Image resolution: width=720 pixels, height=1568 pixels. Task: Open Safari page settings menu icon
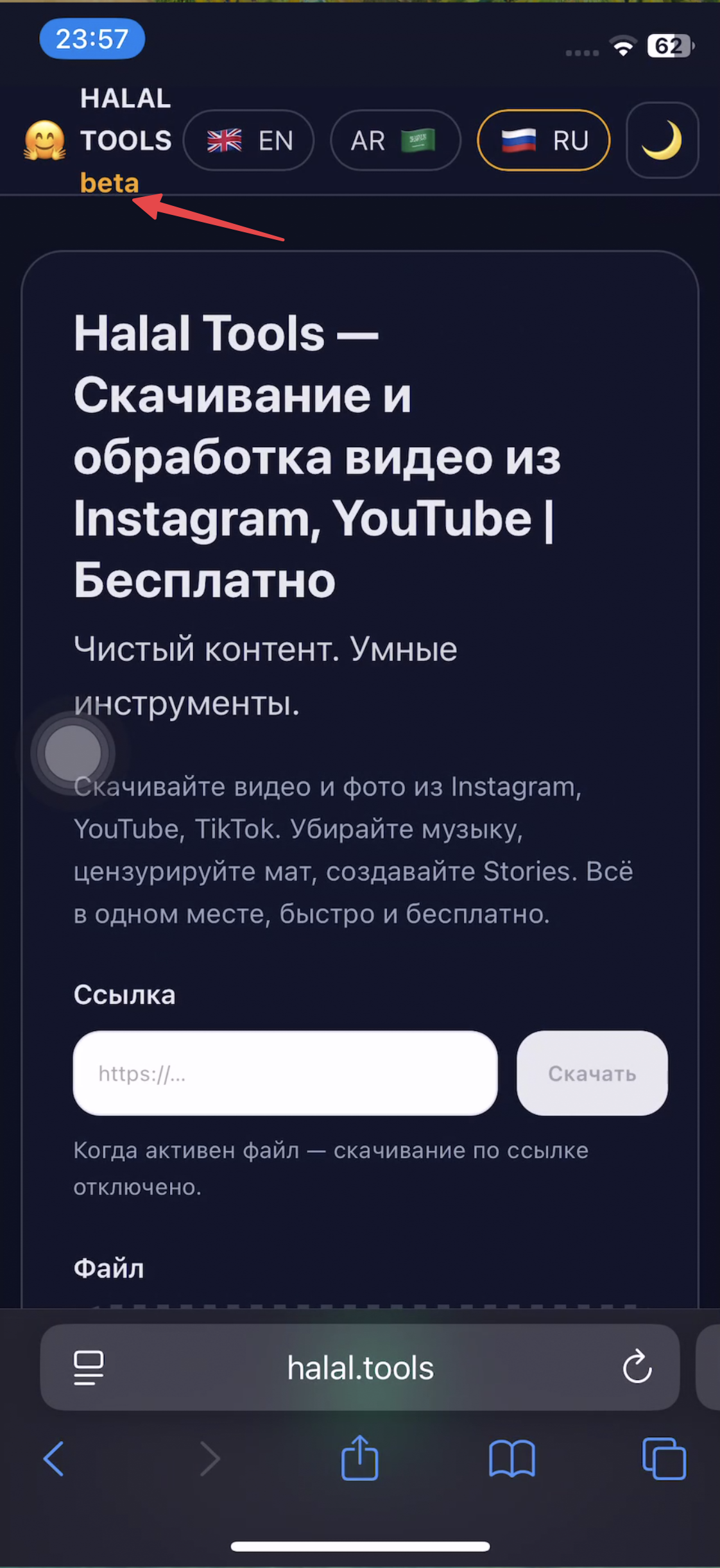click(x=89, y=1368)
